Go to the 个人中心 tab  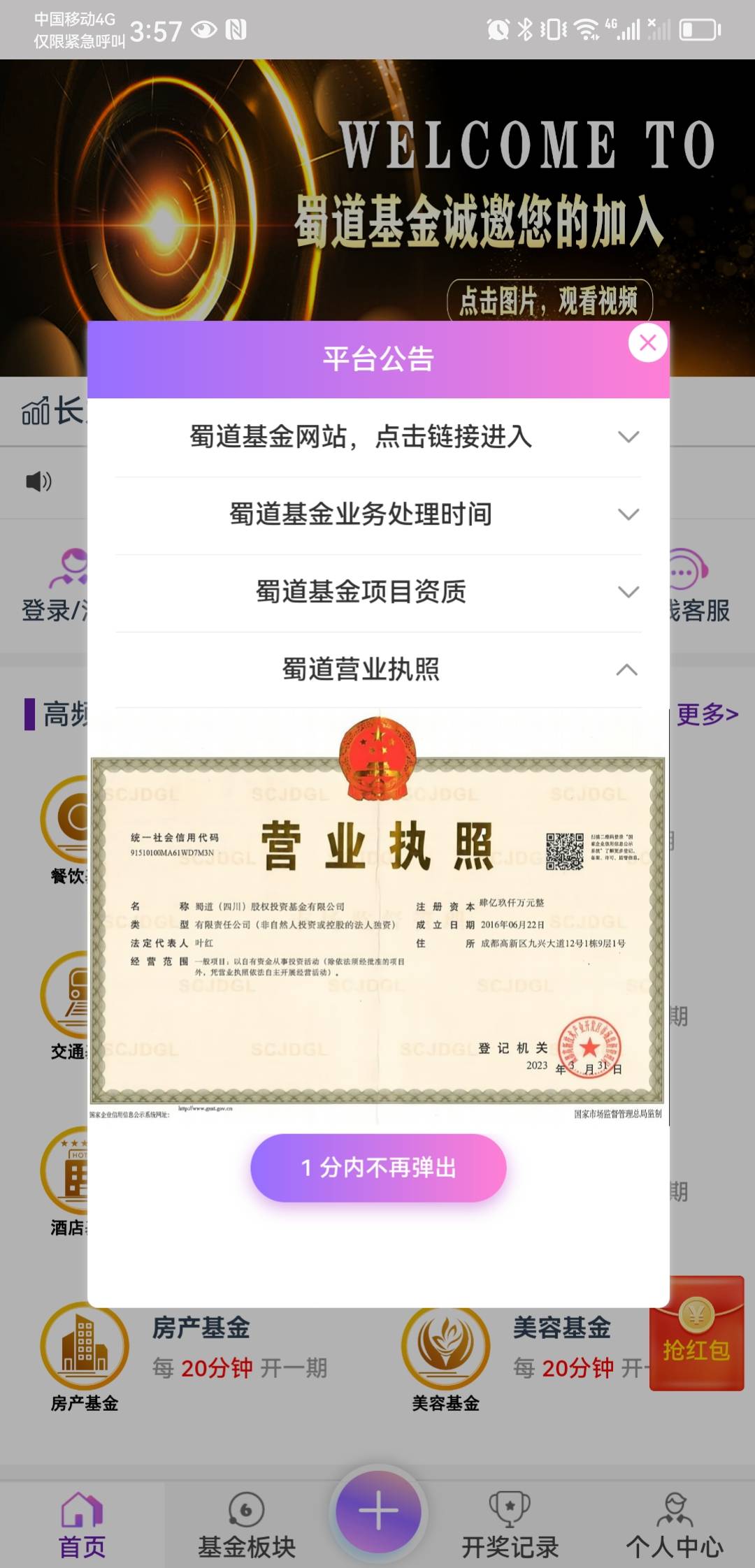tap(674, 1525)
